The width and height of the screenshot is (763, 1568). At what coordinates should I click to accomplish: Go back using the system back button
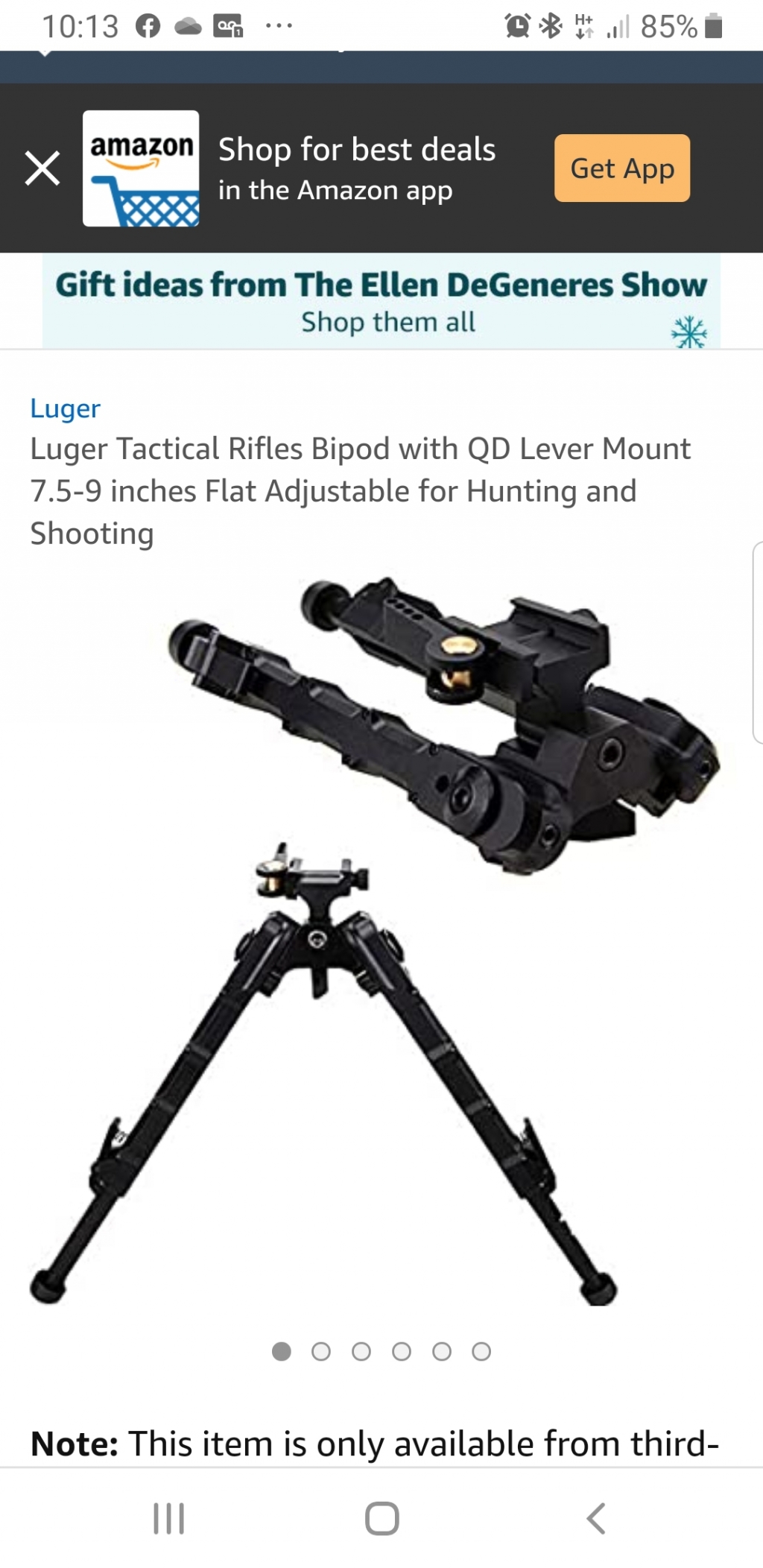[595, 1518]
